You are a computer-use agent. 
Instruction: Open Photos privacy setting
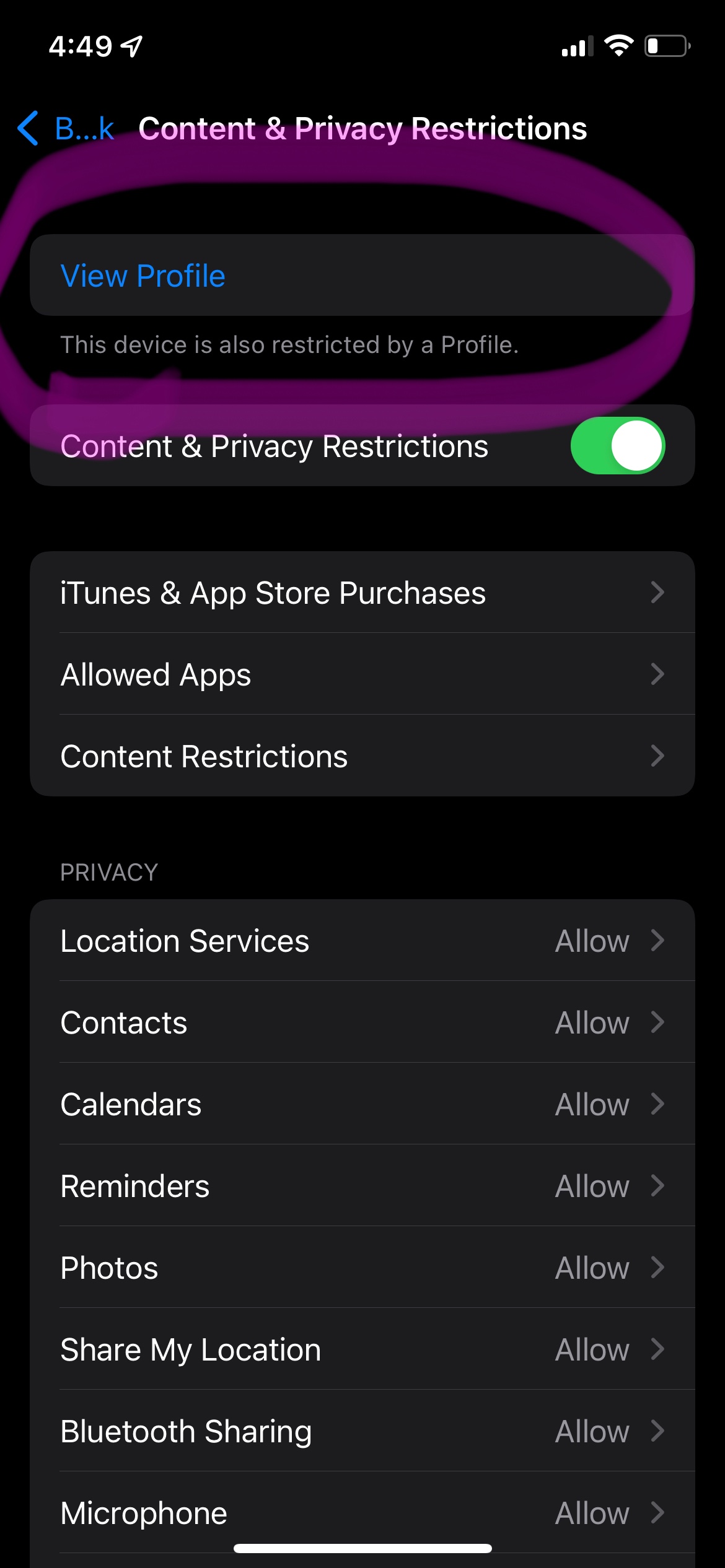point(362,1268)
